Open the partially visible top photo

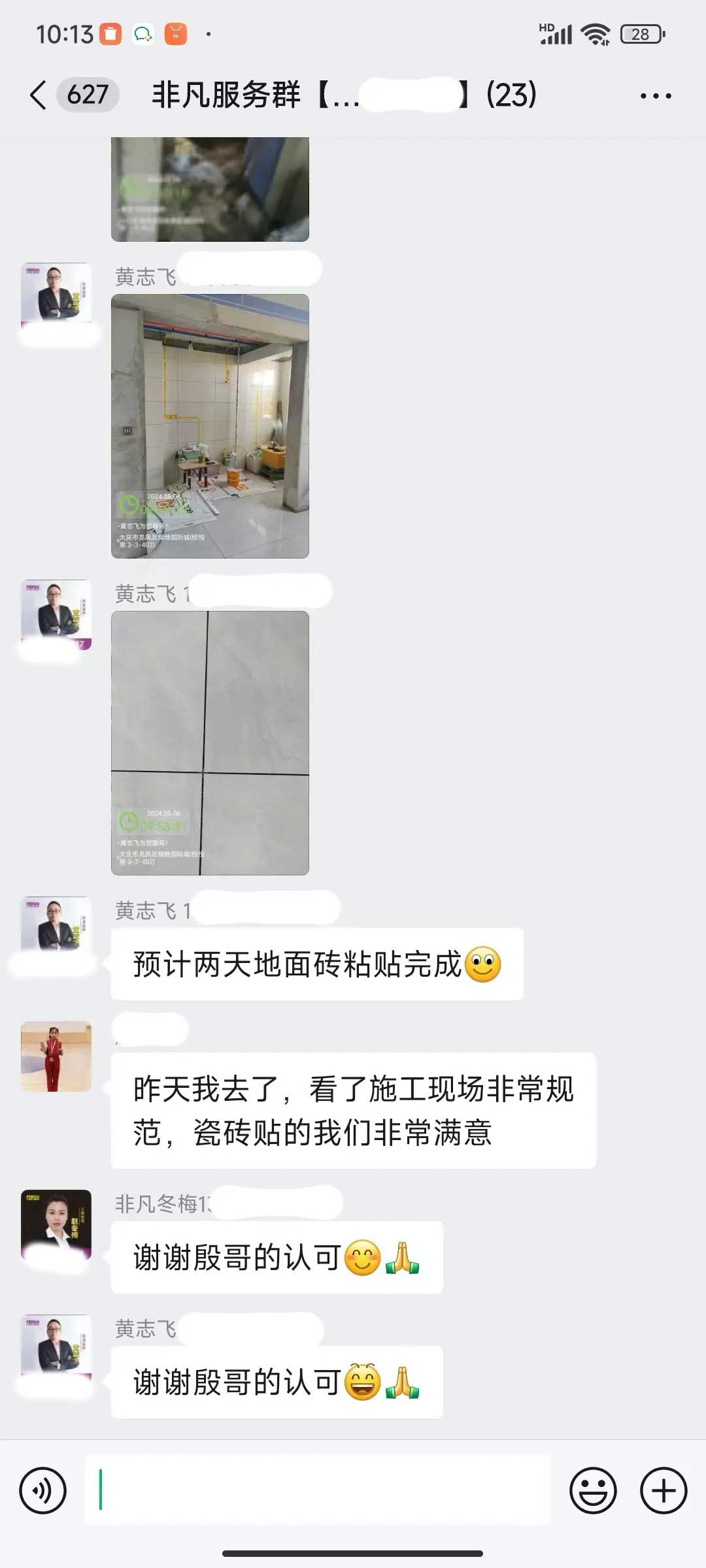(x=210, y=189)
